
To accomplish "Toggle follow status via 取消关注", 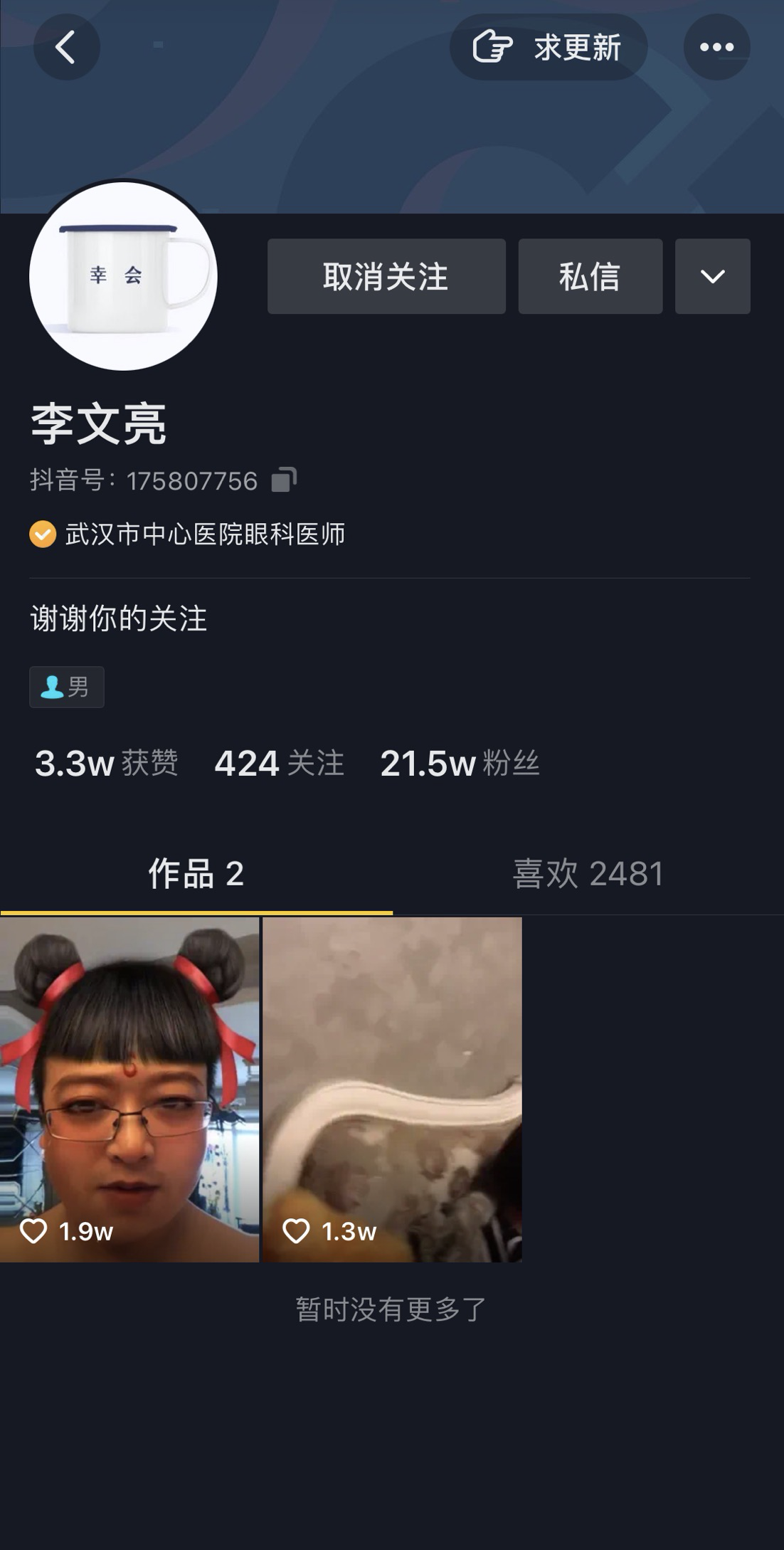I will click(x=386, y=276).
